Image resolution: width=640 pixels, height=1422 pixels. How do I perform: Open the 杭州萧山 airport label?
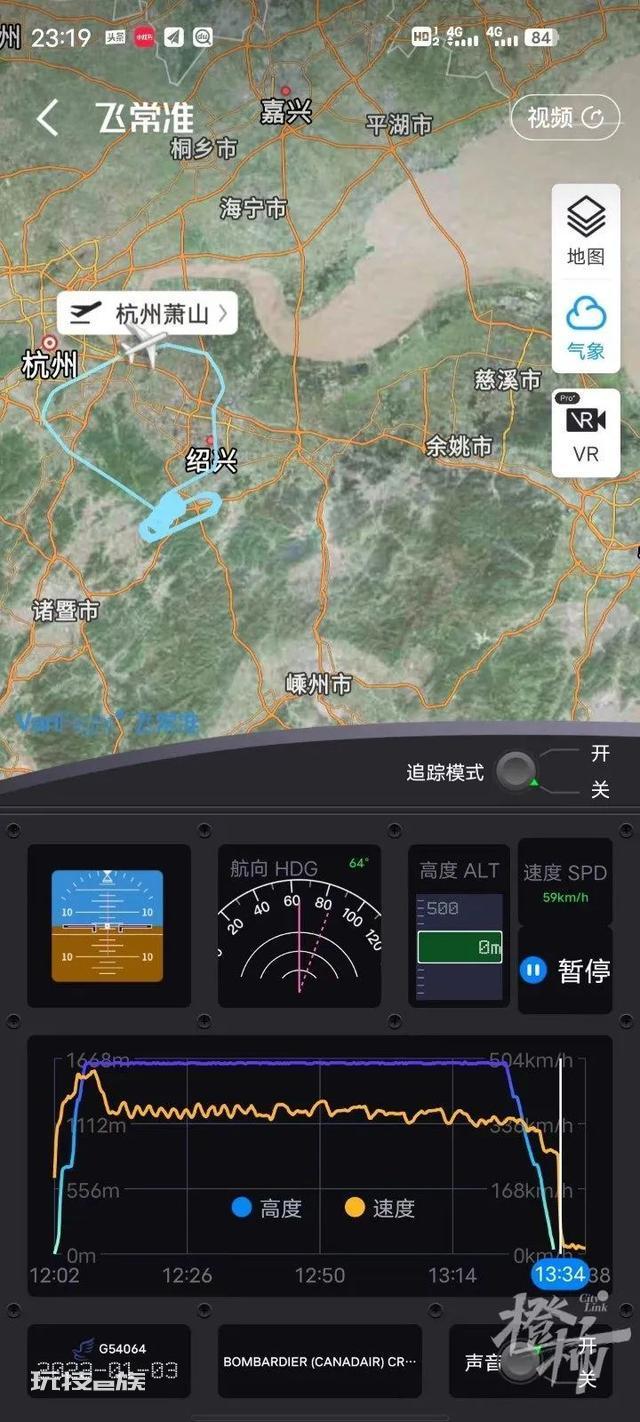pos(148,313)
